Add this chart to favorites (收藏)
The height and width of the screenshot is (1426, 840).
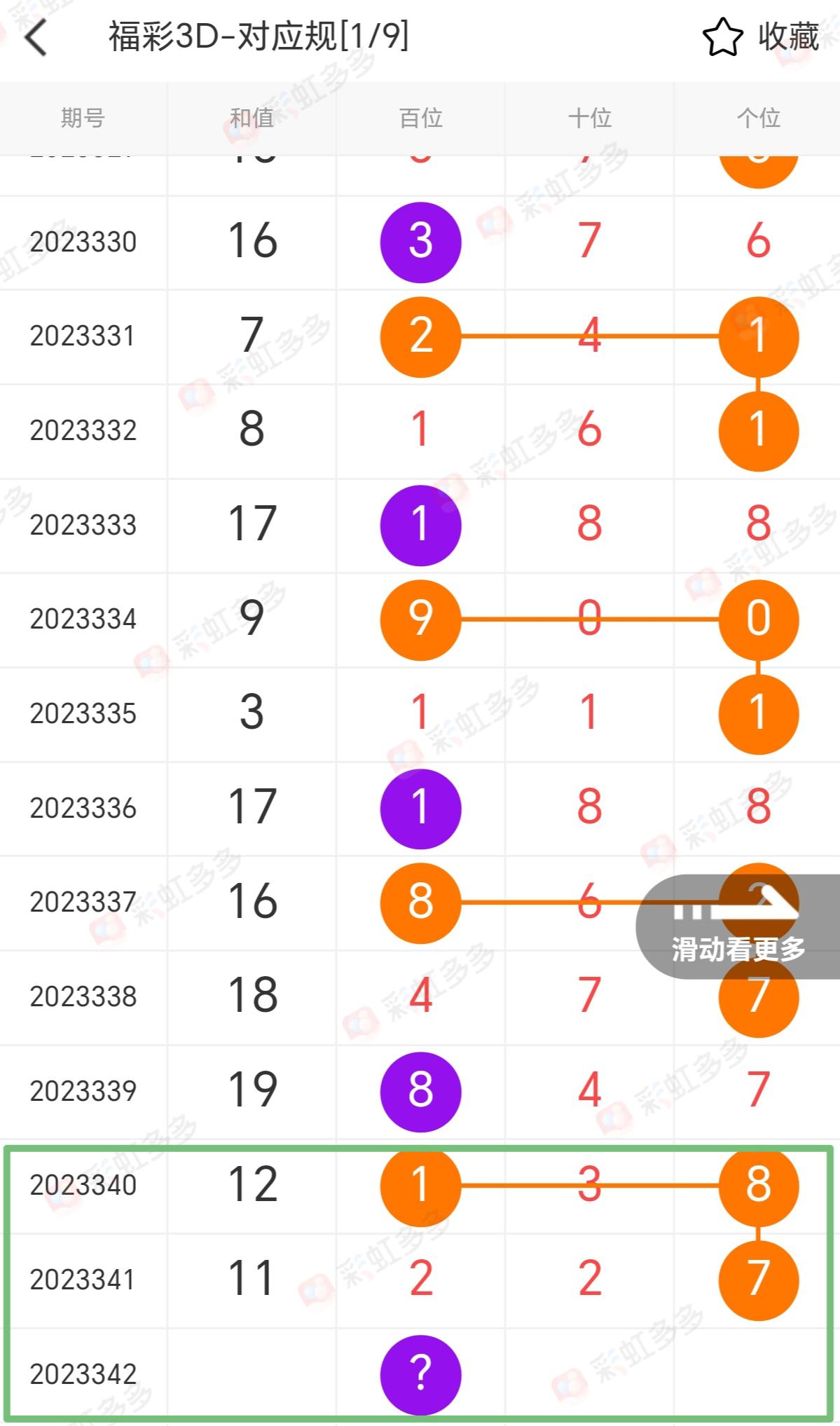pyautogui.click(x=761, y=37)
